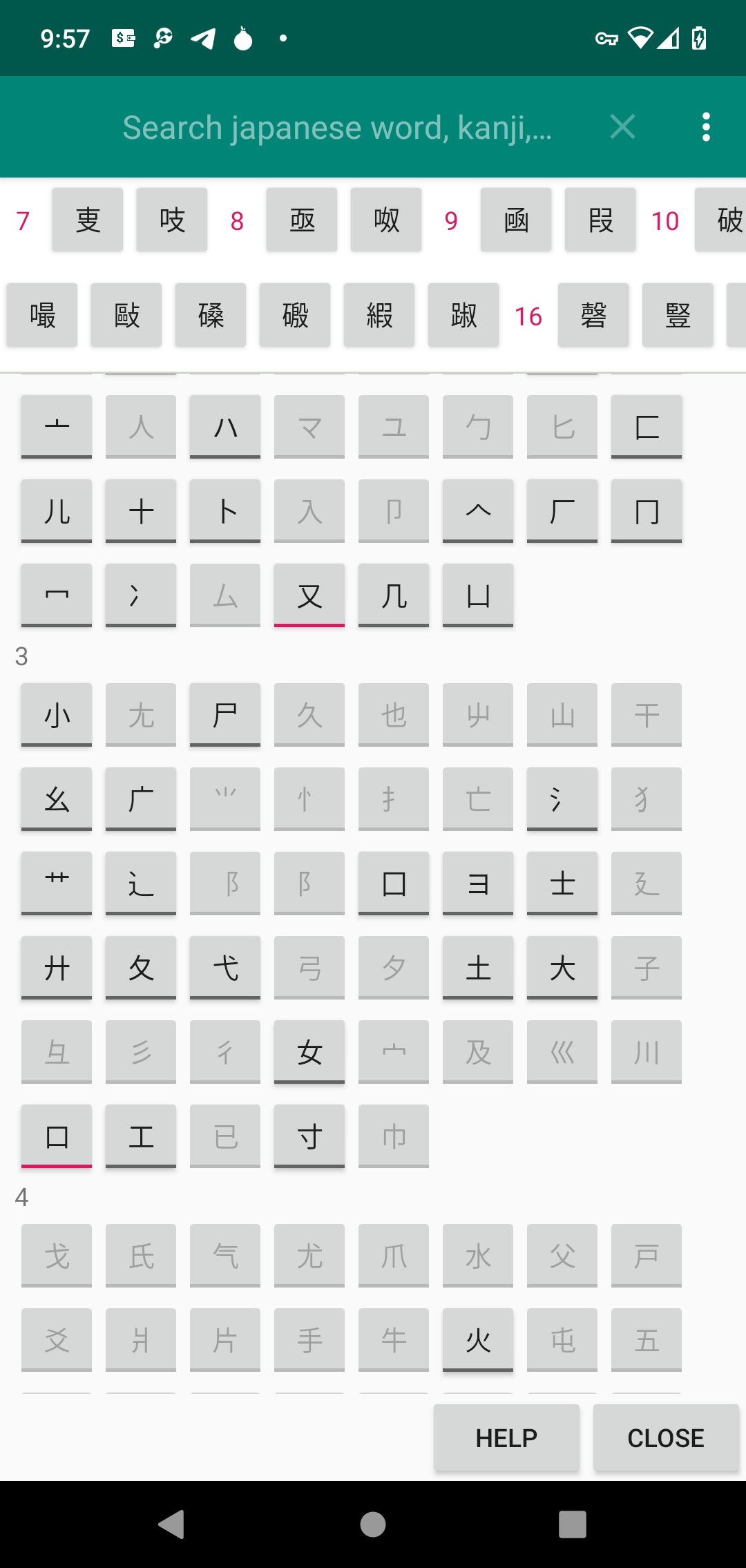Screen dimensions: 746x1568
Task: Select the 女 radical
Action: point(309,1052)
